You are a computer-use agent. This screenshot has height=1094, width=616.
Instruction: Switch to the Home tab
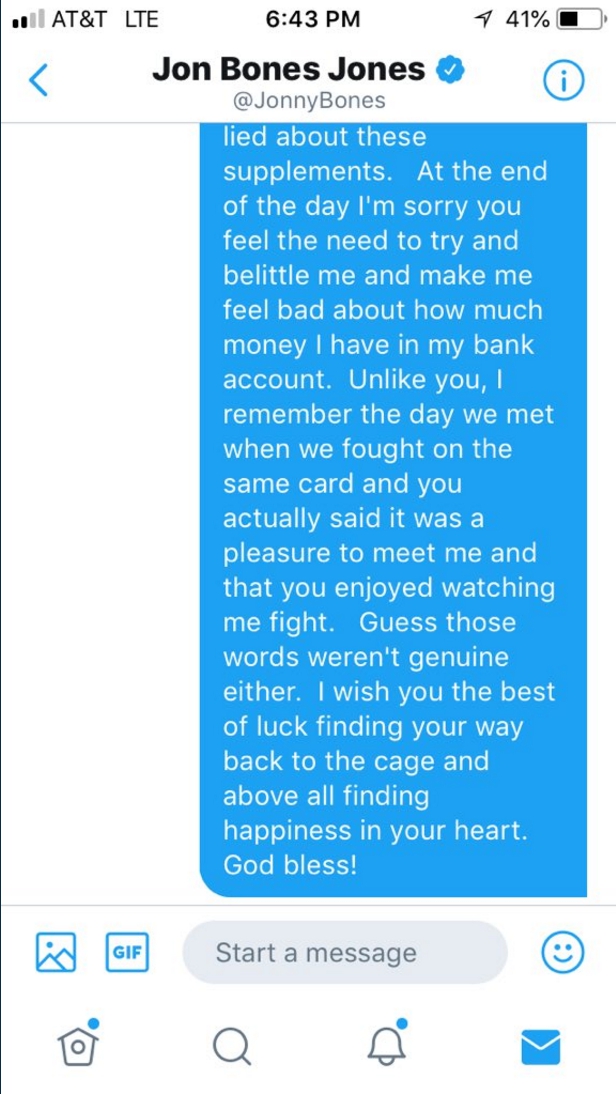pyautogui.click(x=76, y=1046)
